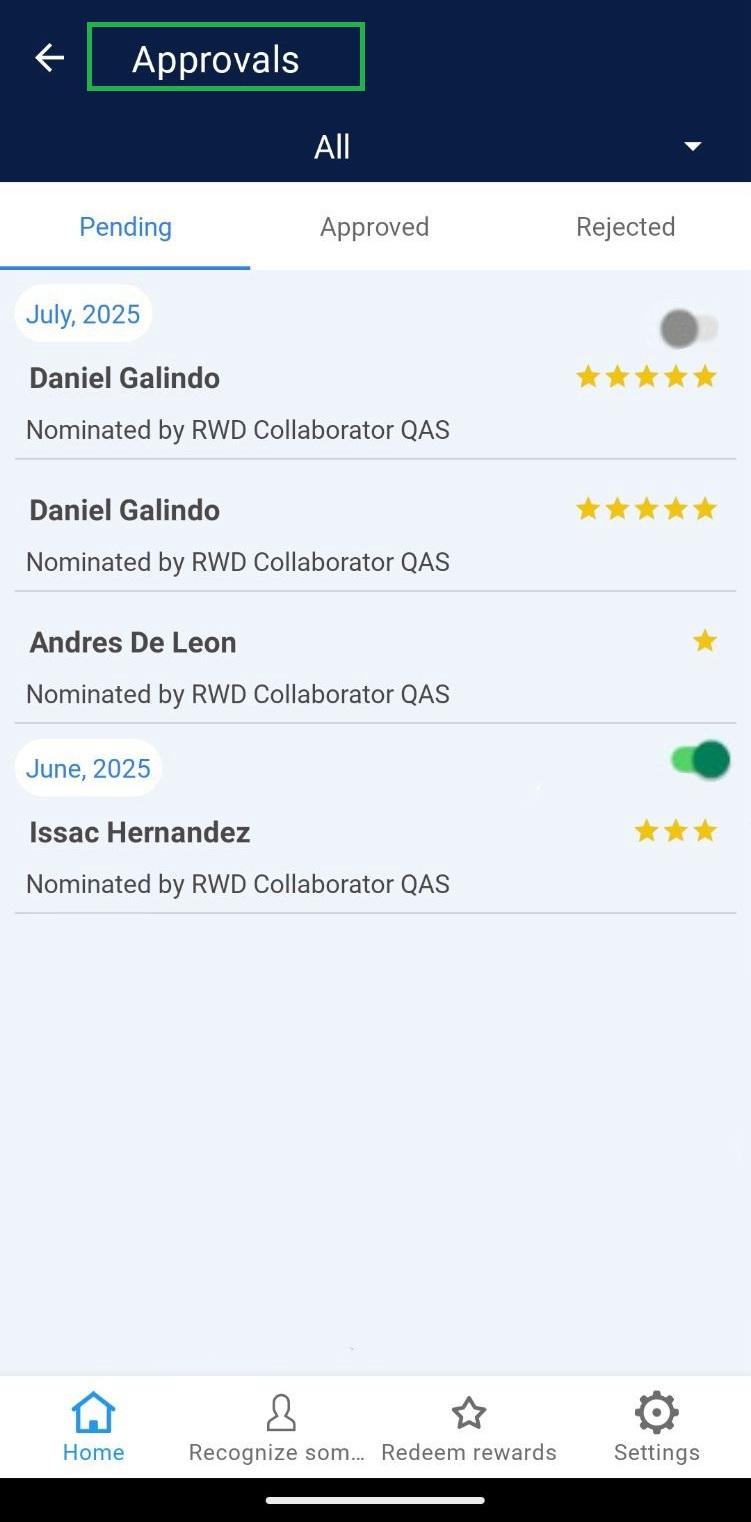Viewport: 751px width, 1522px height.
Task: Turn off the June, 2025 toggle
Action: tap(699, 761)
